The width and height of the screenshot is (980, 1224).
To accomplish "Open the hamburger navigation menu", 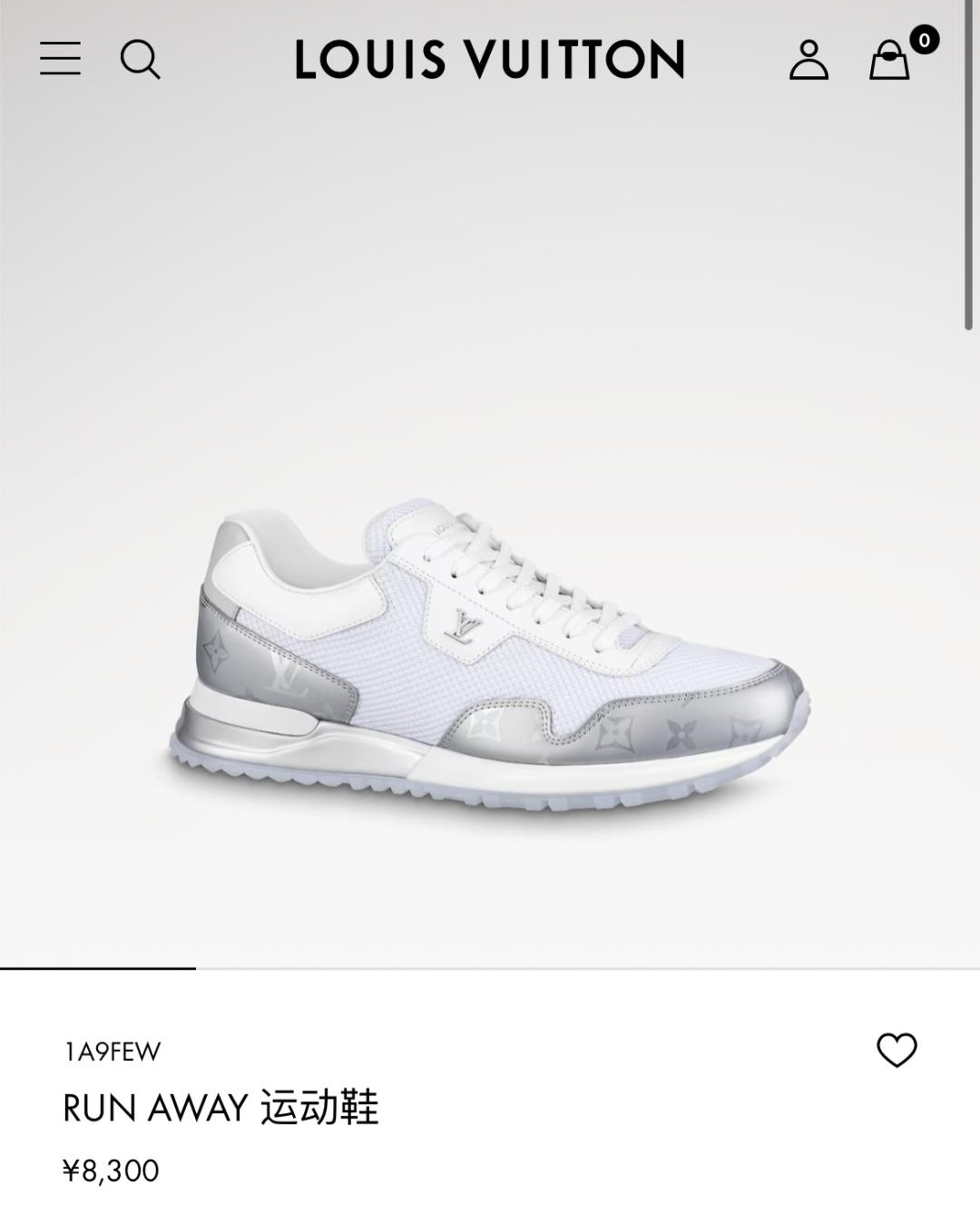I will (60, 59).
